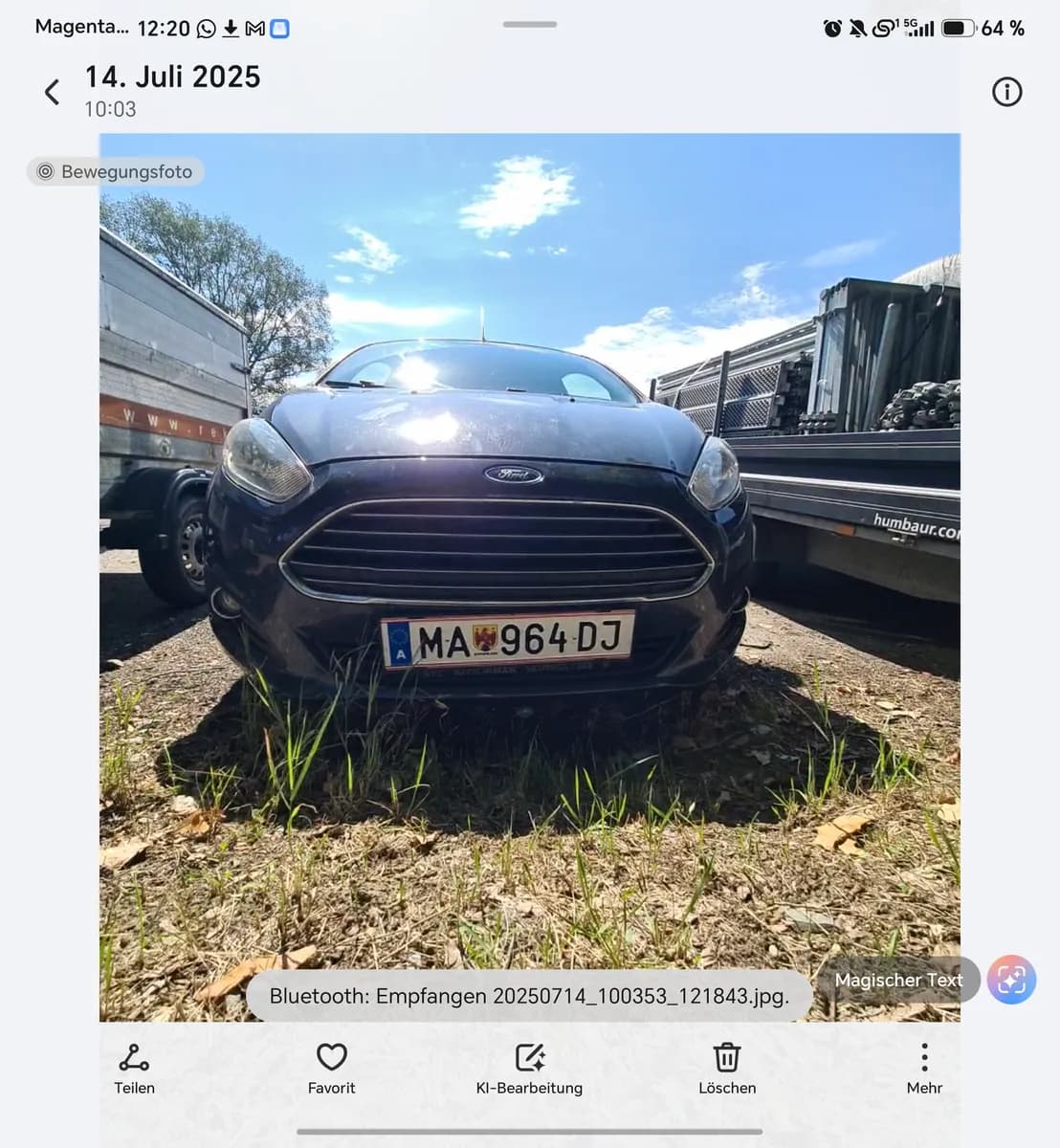Screen dimensions: 1060x1148
Task: Share the photo via Teilen
Action: pos(134,1069)
